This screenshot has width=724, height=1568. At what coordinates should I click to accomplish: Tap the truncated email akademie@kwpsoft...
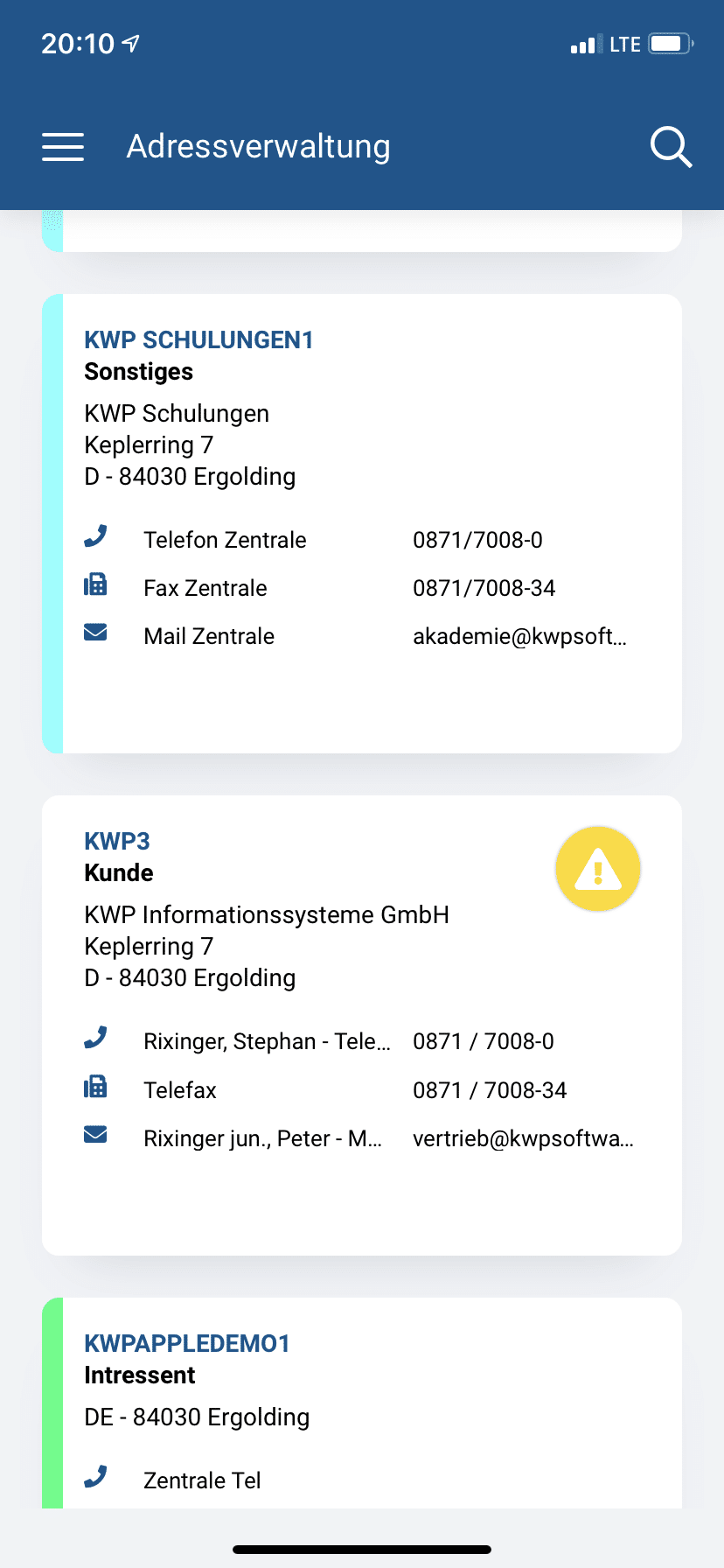point(520,635)
